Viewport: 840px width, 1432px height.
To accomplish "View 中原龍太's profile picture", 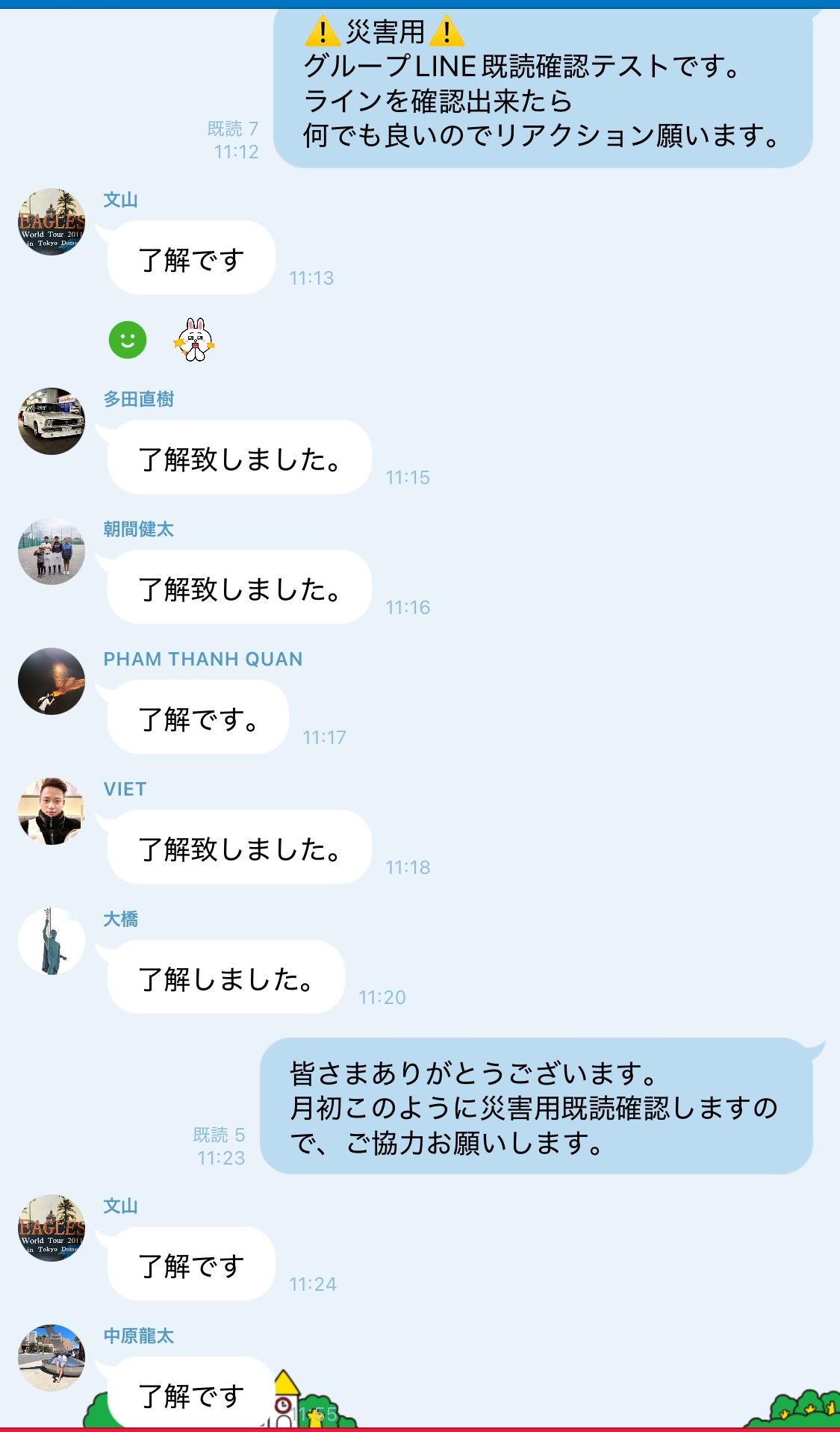I will click(x=52, y=1358).
